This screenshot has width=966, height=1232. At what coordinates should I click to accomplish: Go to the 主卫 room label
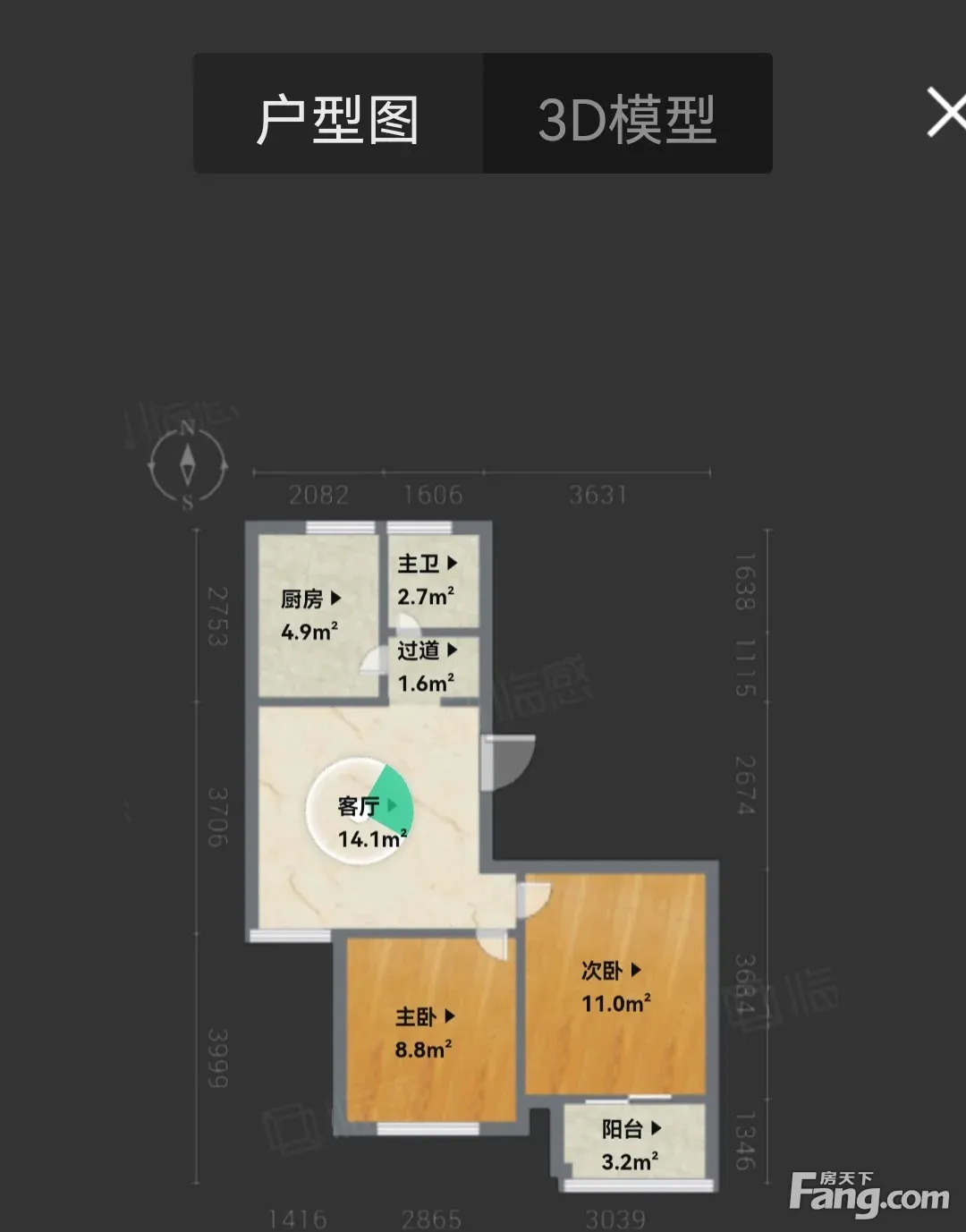[428, 564]
